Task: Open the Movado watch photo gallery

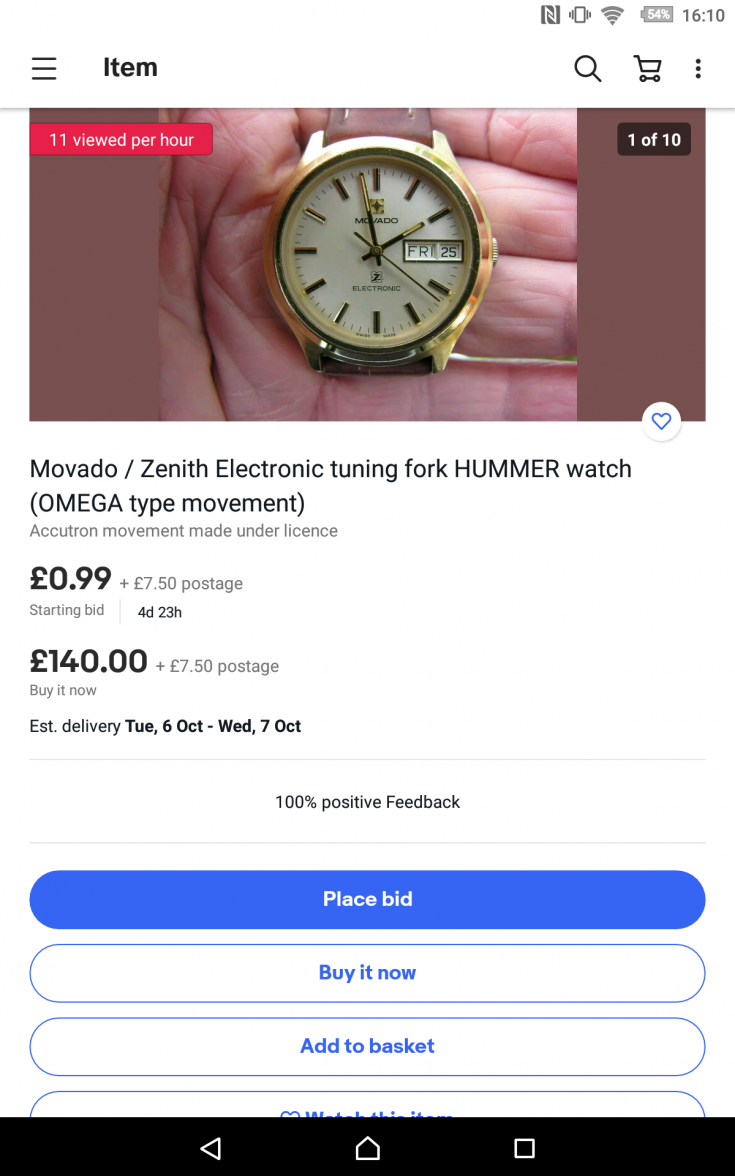Action: tap(367, 264)
